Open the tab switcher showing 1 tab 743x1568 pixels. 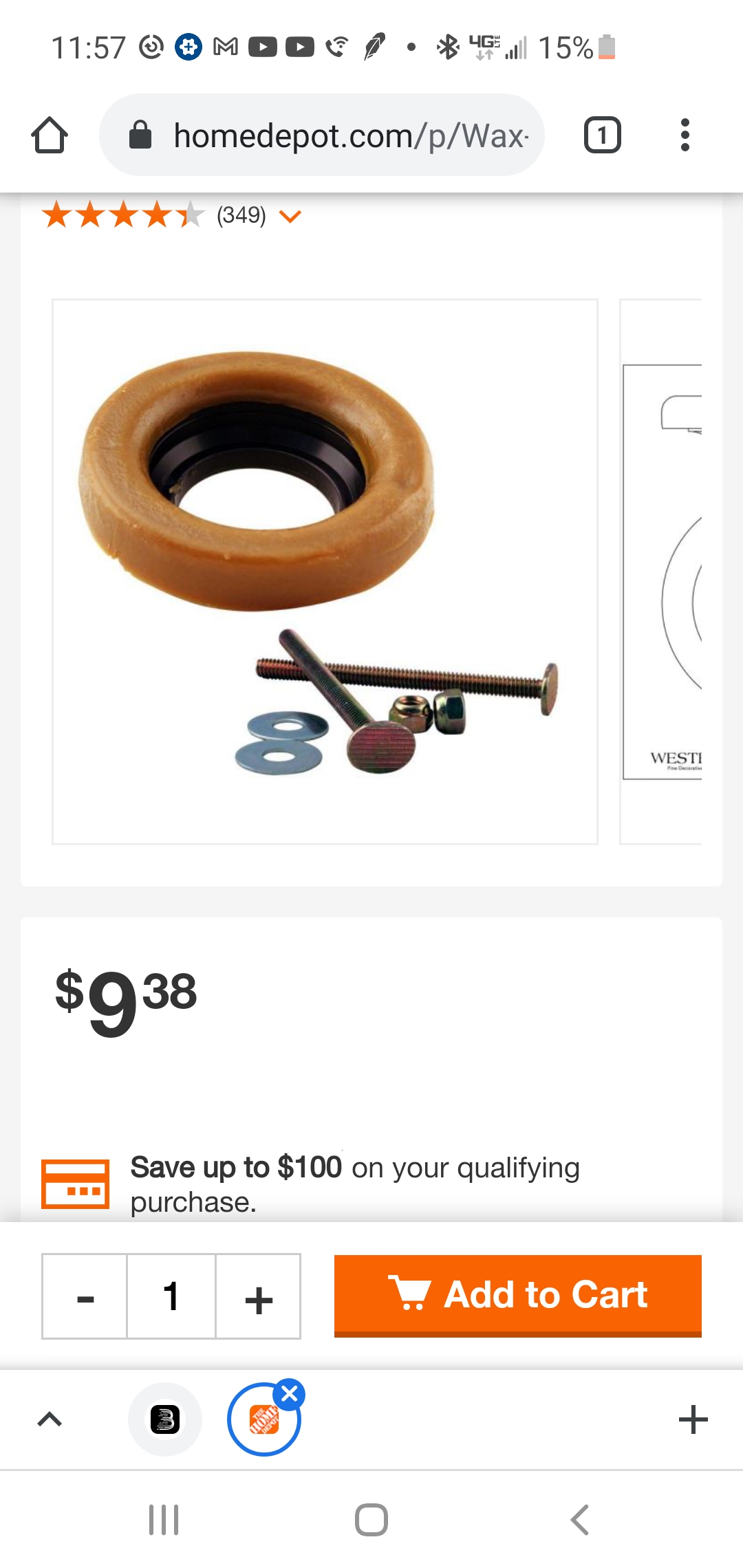coord(602,135)
